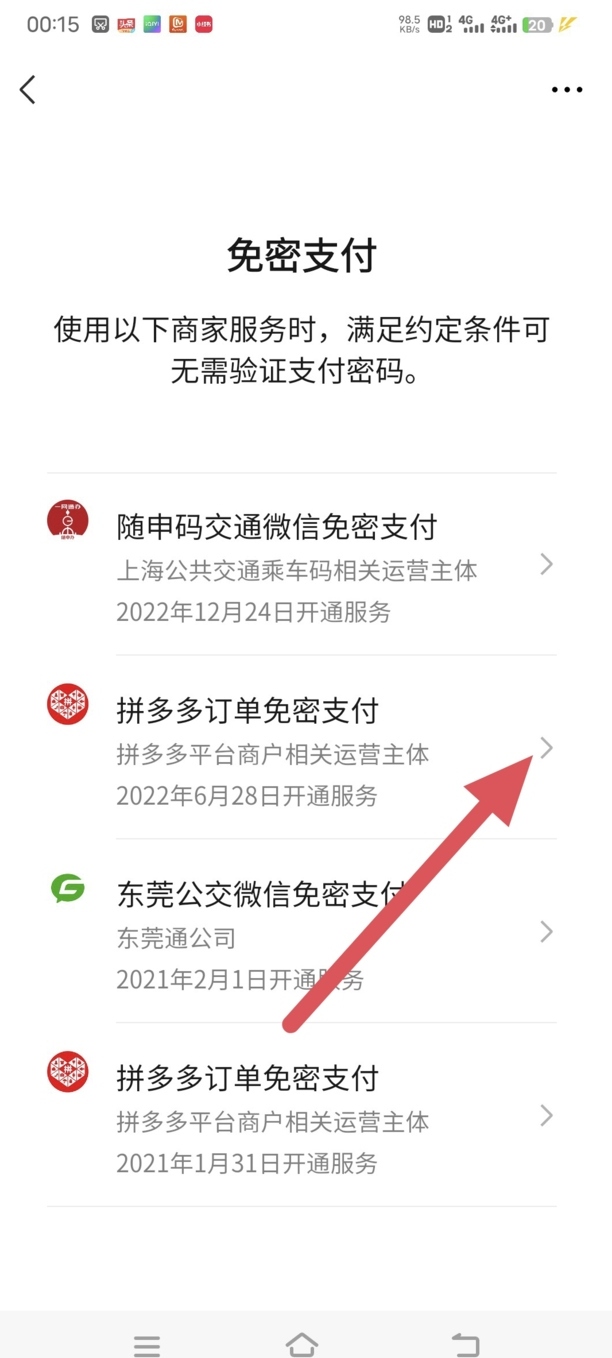Screen dimensions: 612x1358
Task: Tap the system recent apps button
Action: 147,1345
